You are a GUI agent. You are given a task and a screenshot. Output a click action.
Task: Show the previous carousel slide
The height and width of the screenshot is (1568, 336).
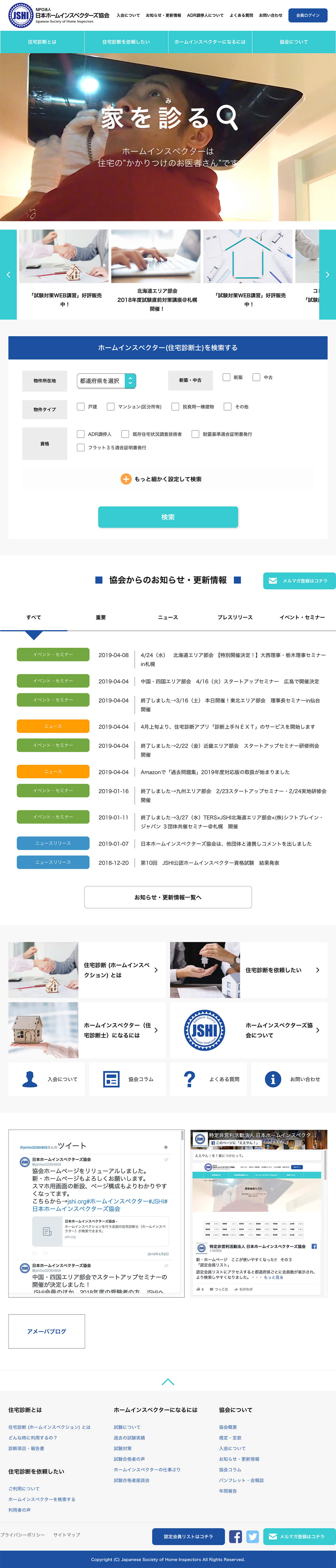pos(8,275)
